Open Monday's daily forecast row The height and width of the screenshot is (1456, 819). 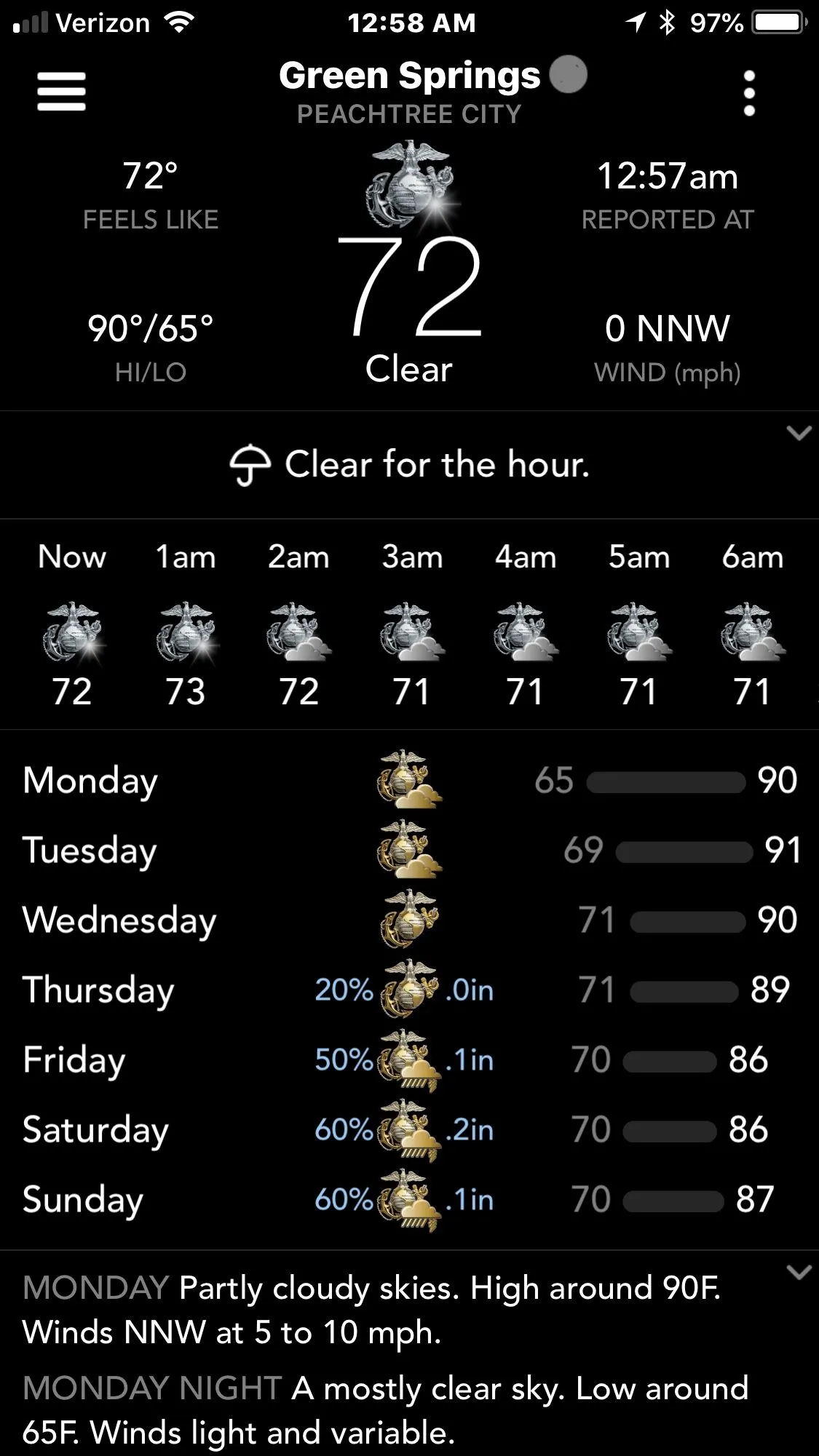pyautogui.click(x=409, y=780)
